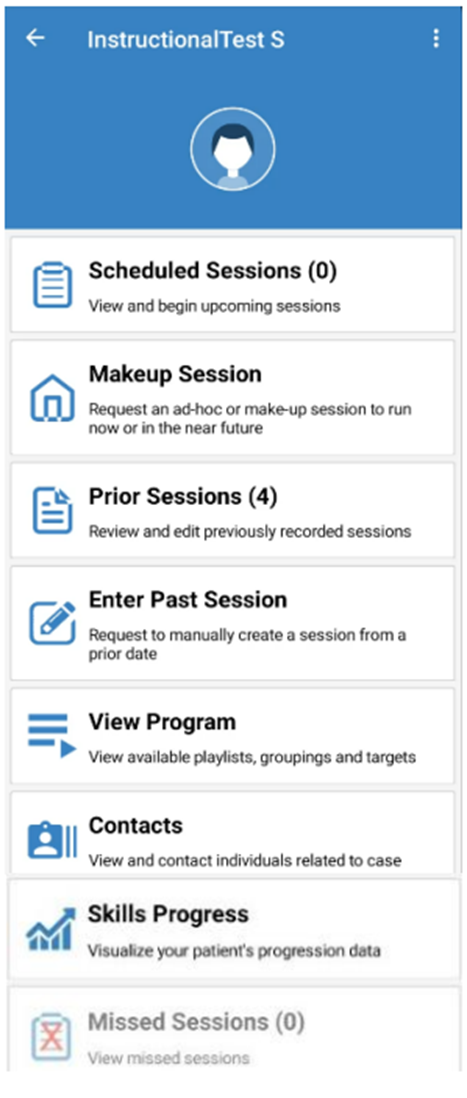The height and width of the screenshot is (1098, 467).
Task: Go back using the arrow
Action: (35, 38)
